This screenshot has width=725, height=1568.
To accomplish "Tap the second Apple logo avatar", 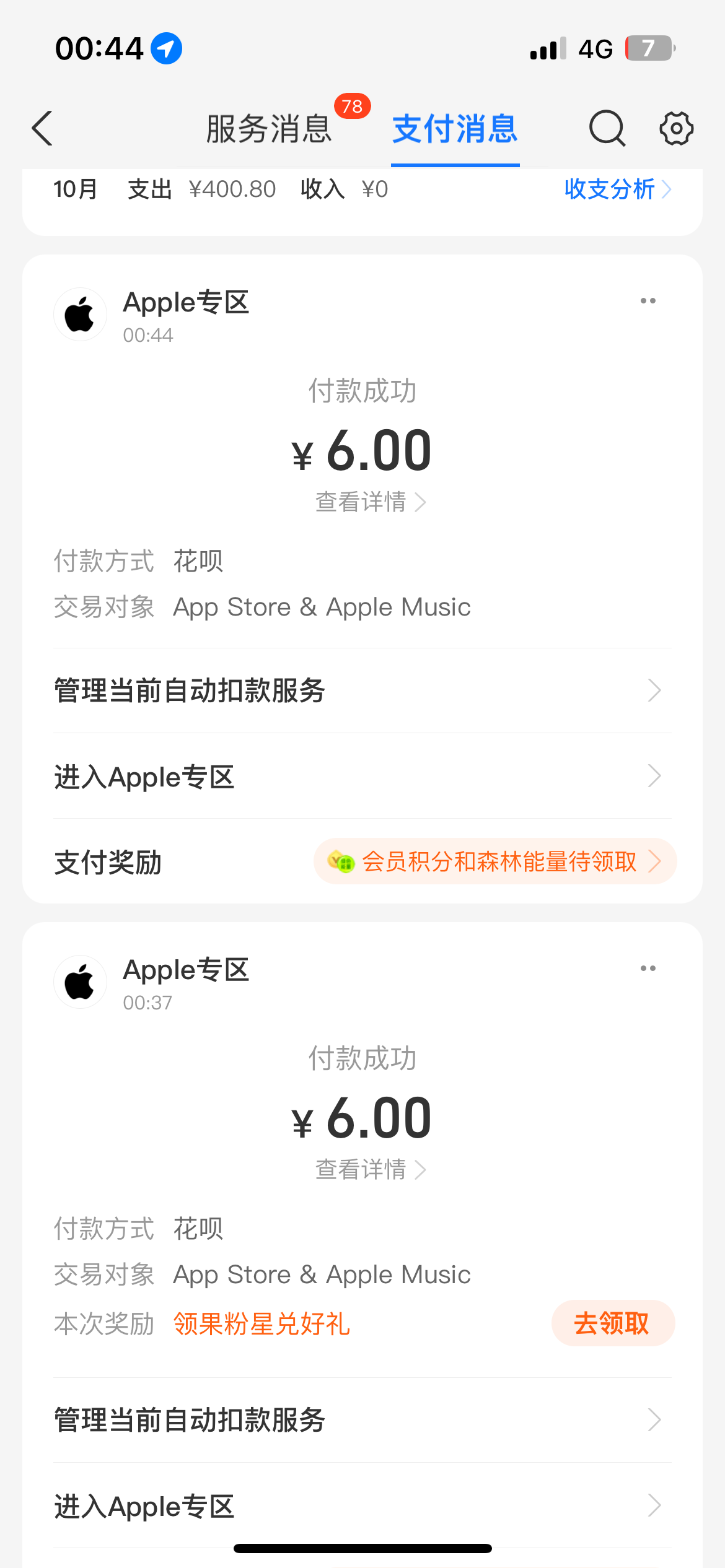I will point(80,982).
